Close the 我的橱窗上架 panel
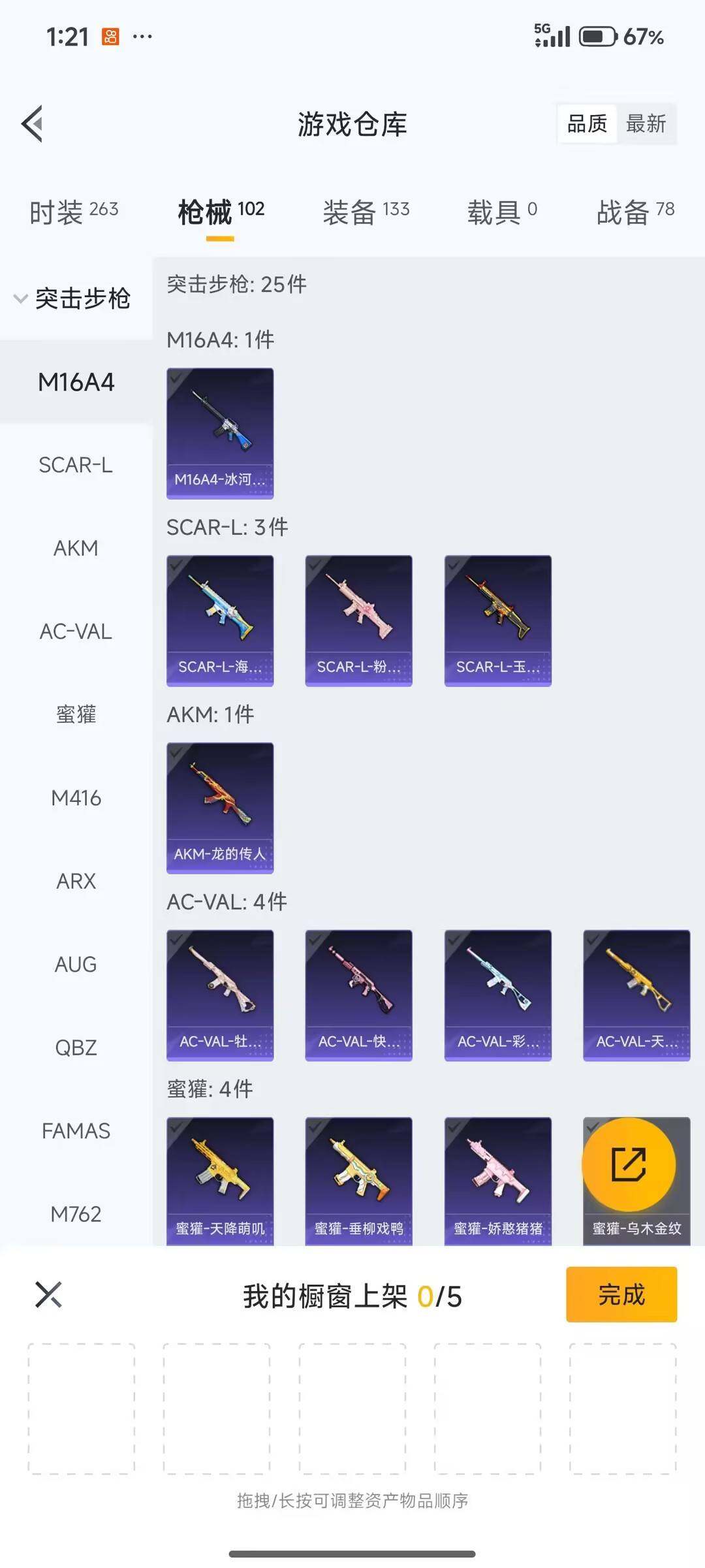This screenshot has width=705, height=1568. point(48,1294)
